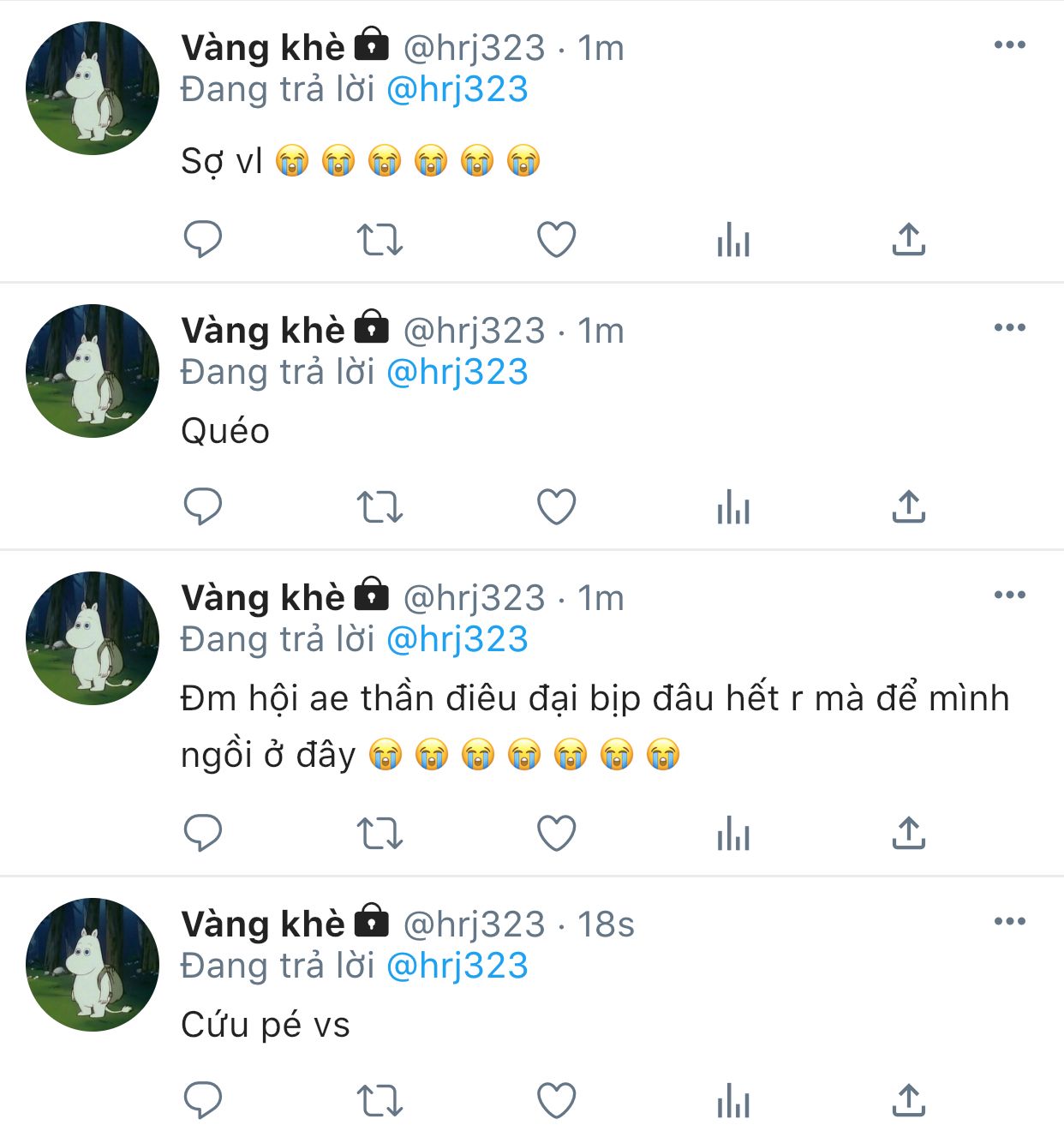Retweet the 'Đm hội ae thần điêu' tweet

(380, 833)
